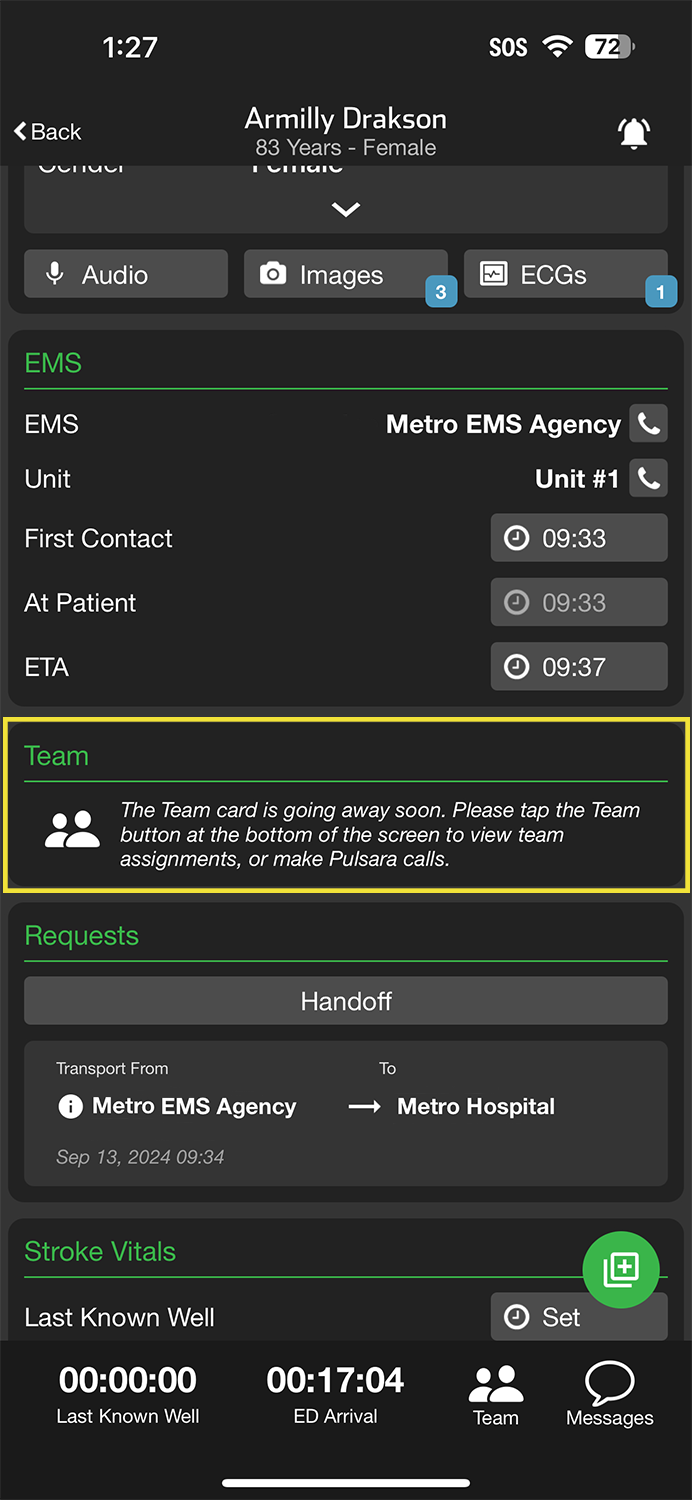Image resolution: width=692 pixels, height=1500 pixels.
Task: Tap the Handoff button
Action: pyautogui.click(x=346, y=1001)
